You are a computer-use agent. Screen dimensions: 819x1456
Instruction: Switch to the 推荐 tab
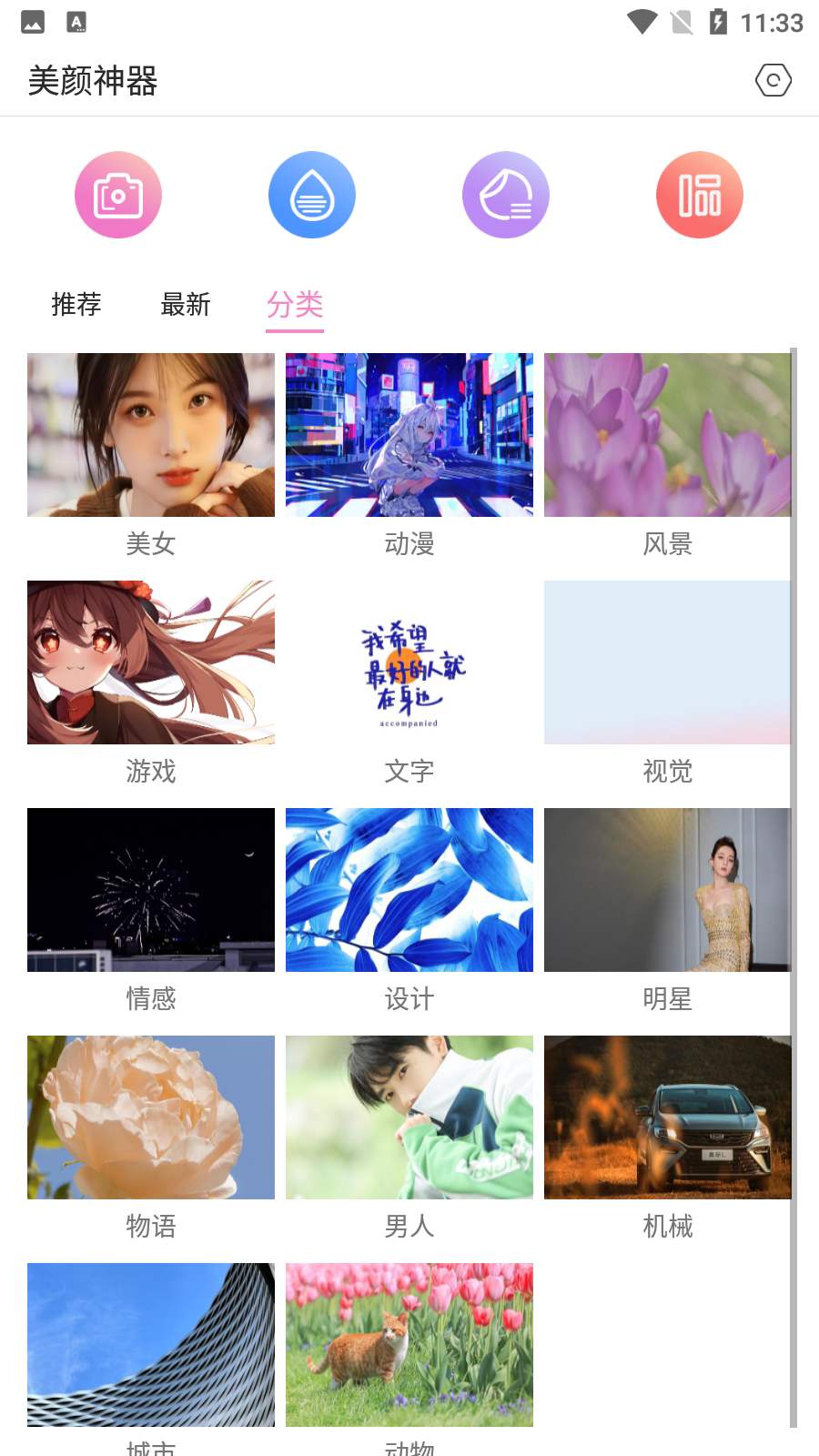[x=76, y=304]
